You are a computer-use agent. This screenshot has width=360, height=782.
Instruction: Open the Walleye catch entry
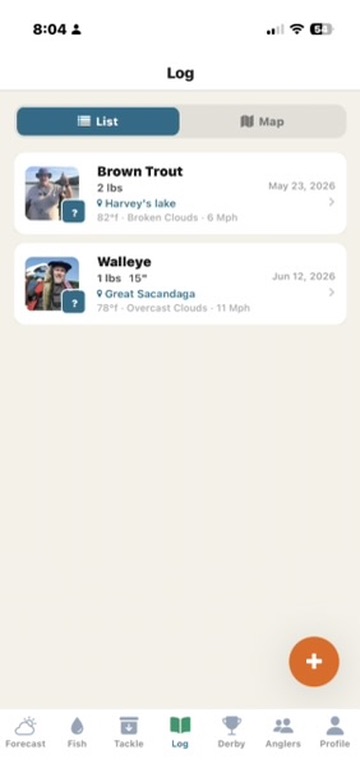[180, 284]
